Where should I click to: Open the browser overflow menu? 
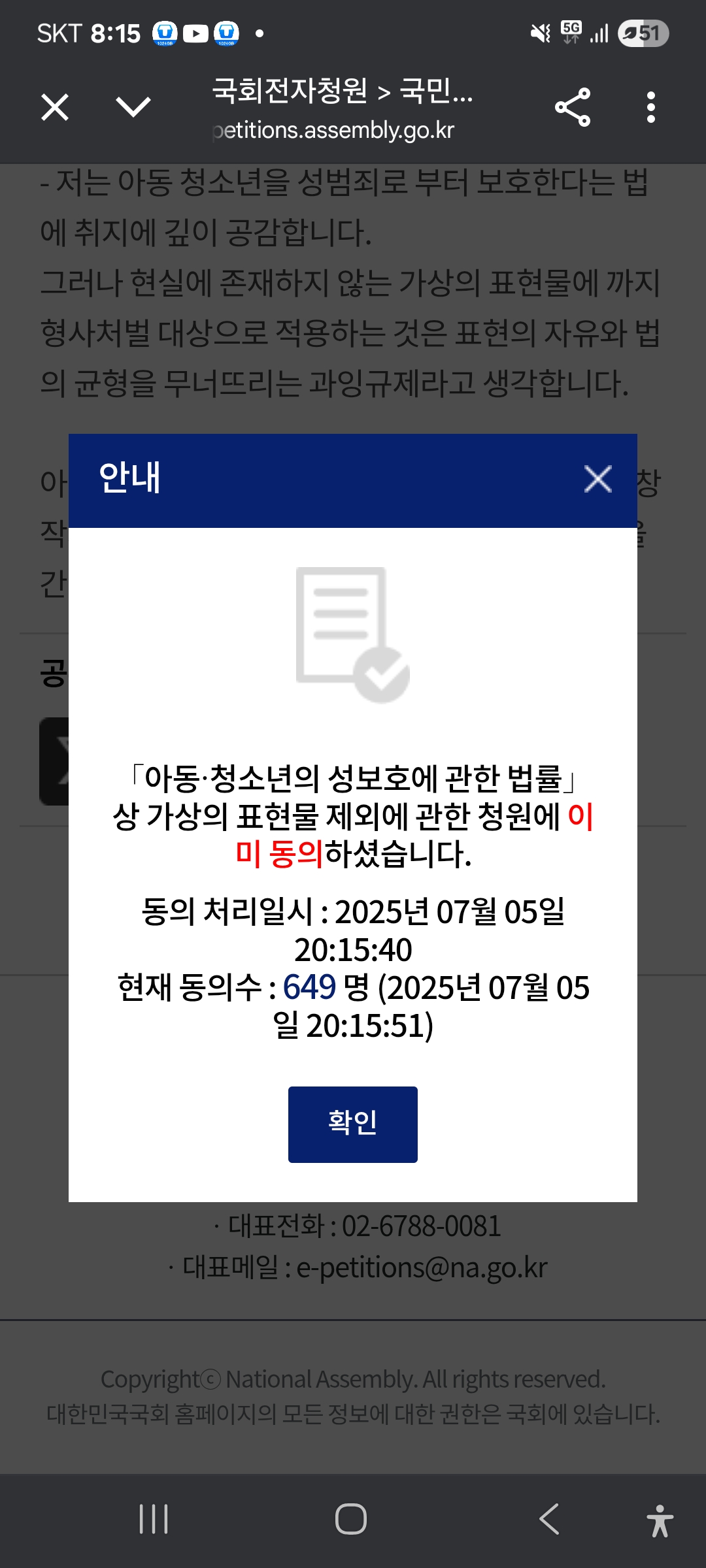pos(650,107)
